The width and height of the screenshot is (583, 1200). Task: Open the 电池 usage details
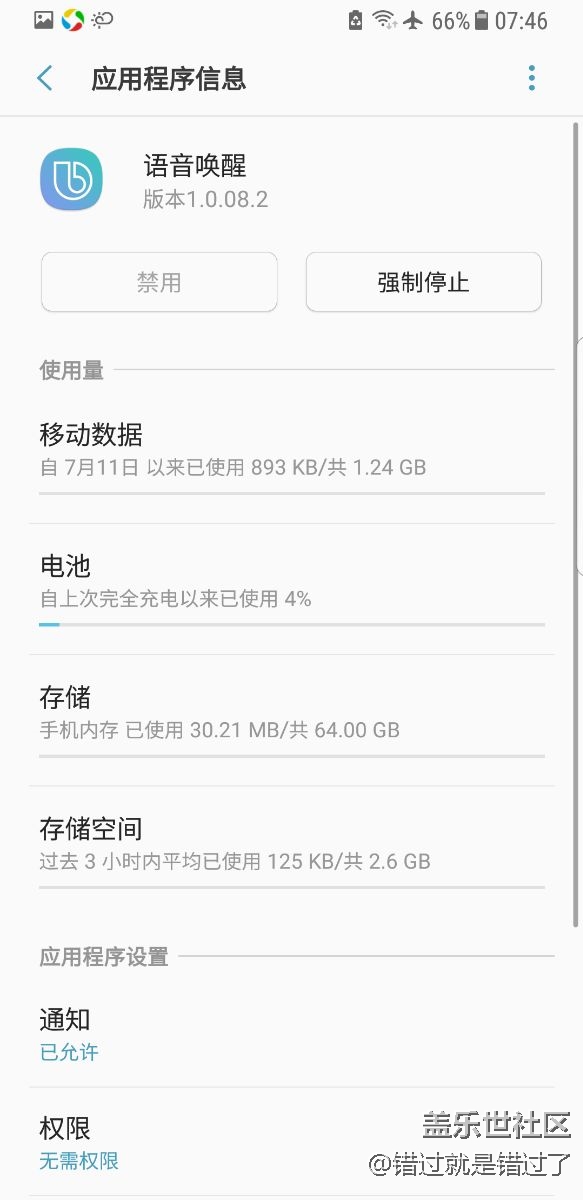coord(291,589)
